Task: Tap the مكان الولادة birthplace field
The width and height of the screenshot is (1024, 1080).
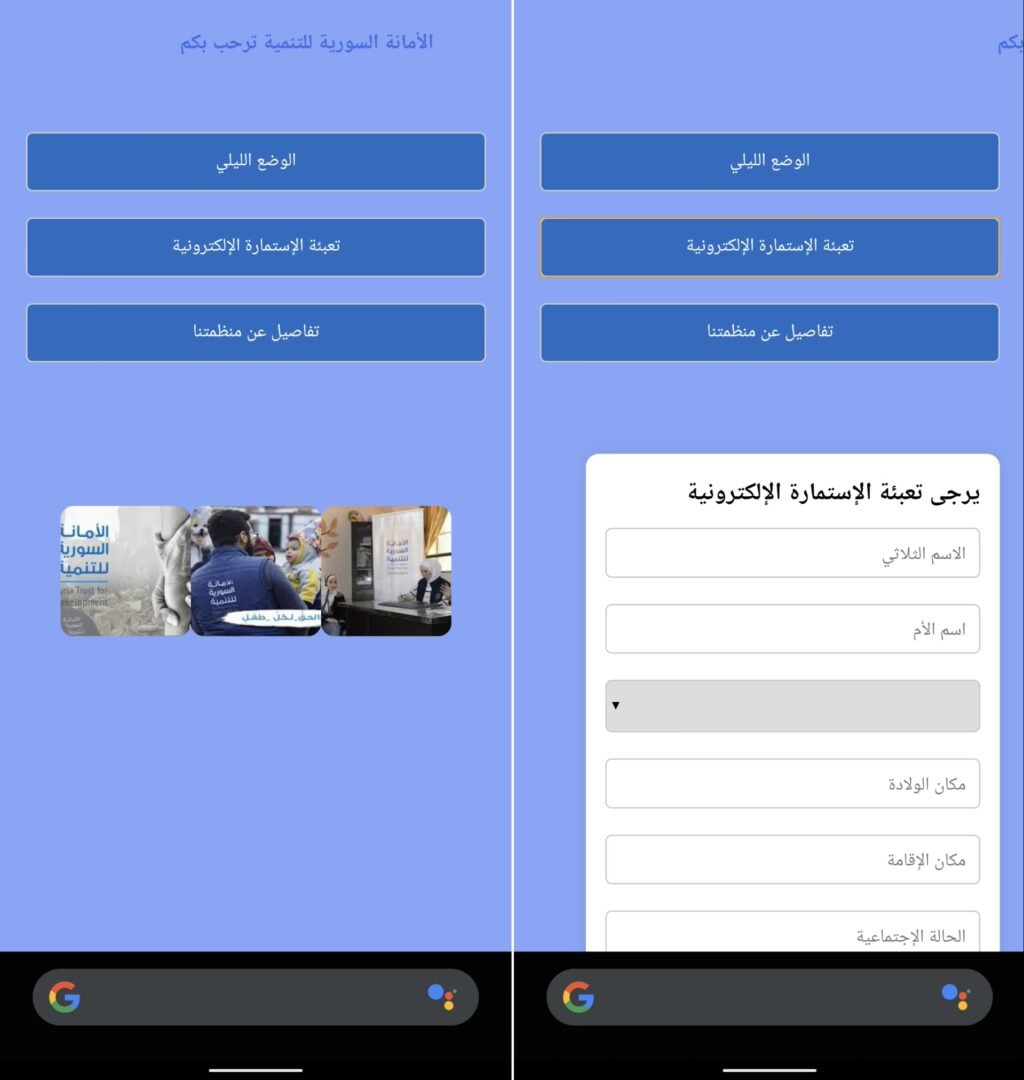Action: pos(792,783)
